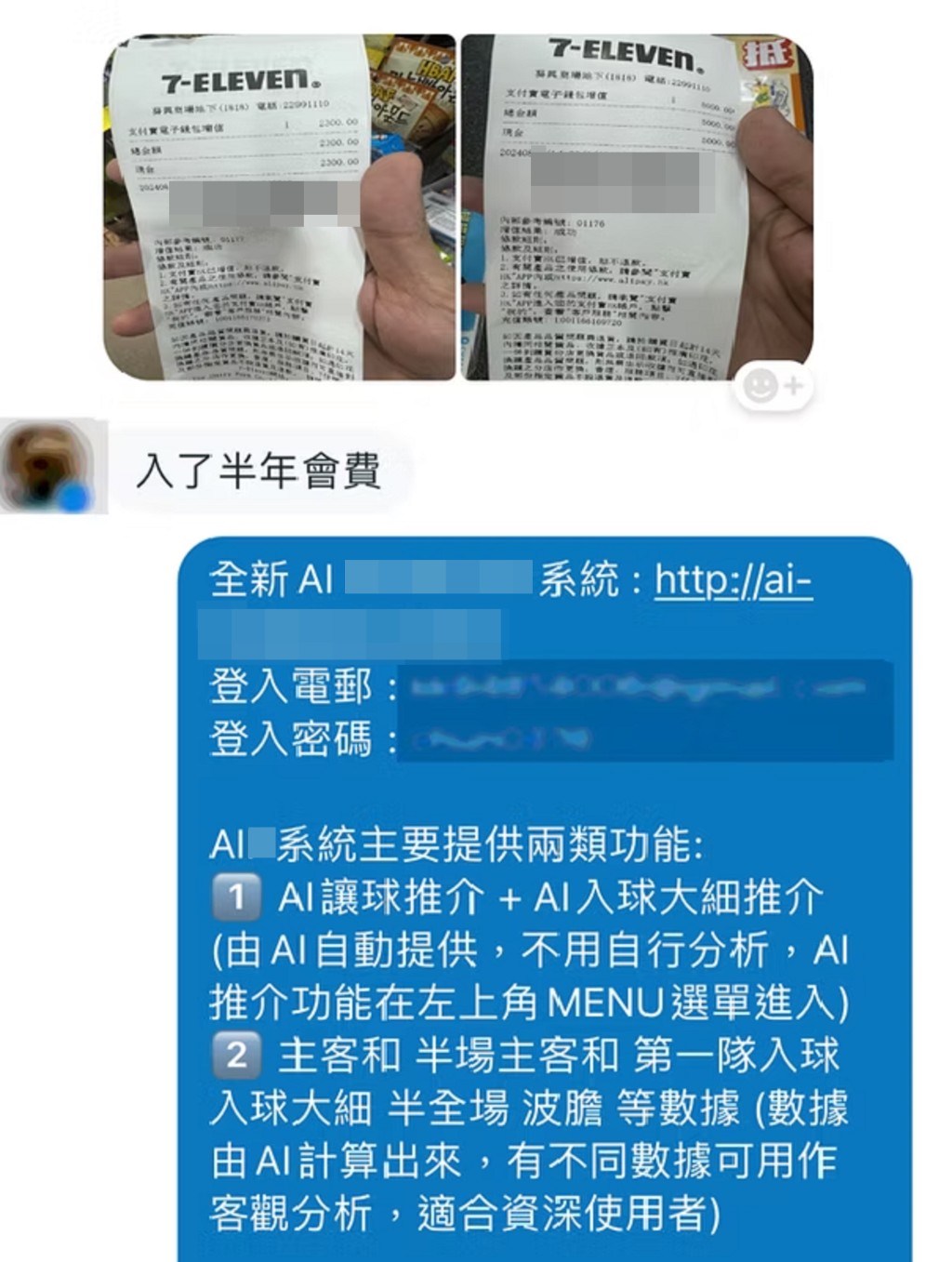Viewport: 952px width, 1262px height.
Task: Open the http://ai- link in the message
Action: [x=733, y=580]
